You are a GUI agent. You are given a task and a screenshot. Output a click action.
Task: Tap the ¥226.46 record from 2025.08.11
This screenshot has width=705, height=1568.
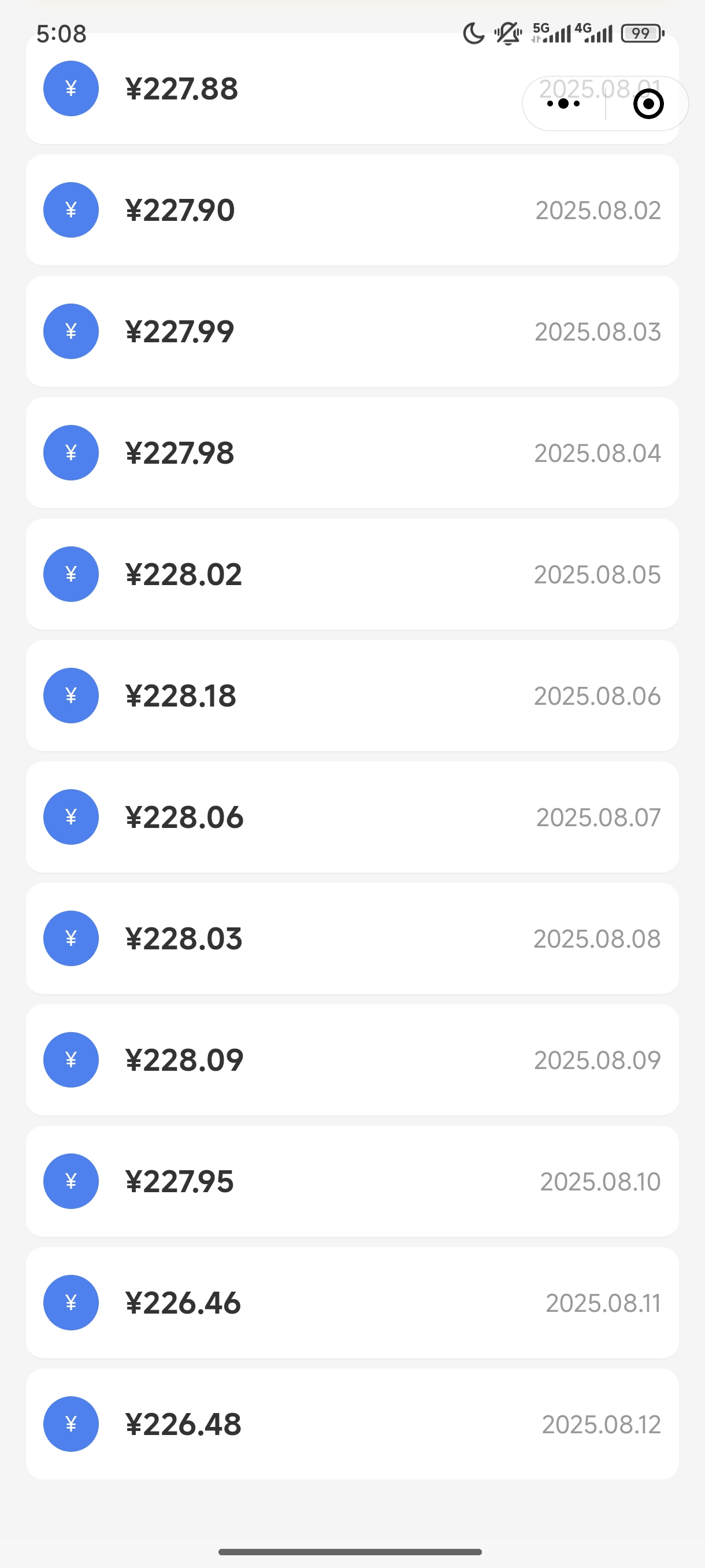click(x=352, y=1303)
